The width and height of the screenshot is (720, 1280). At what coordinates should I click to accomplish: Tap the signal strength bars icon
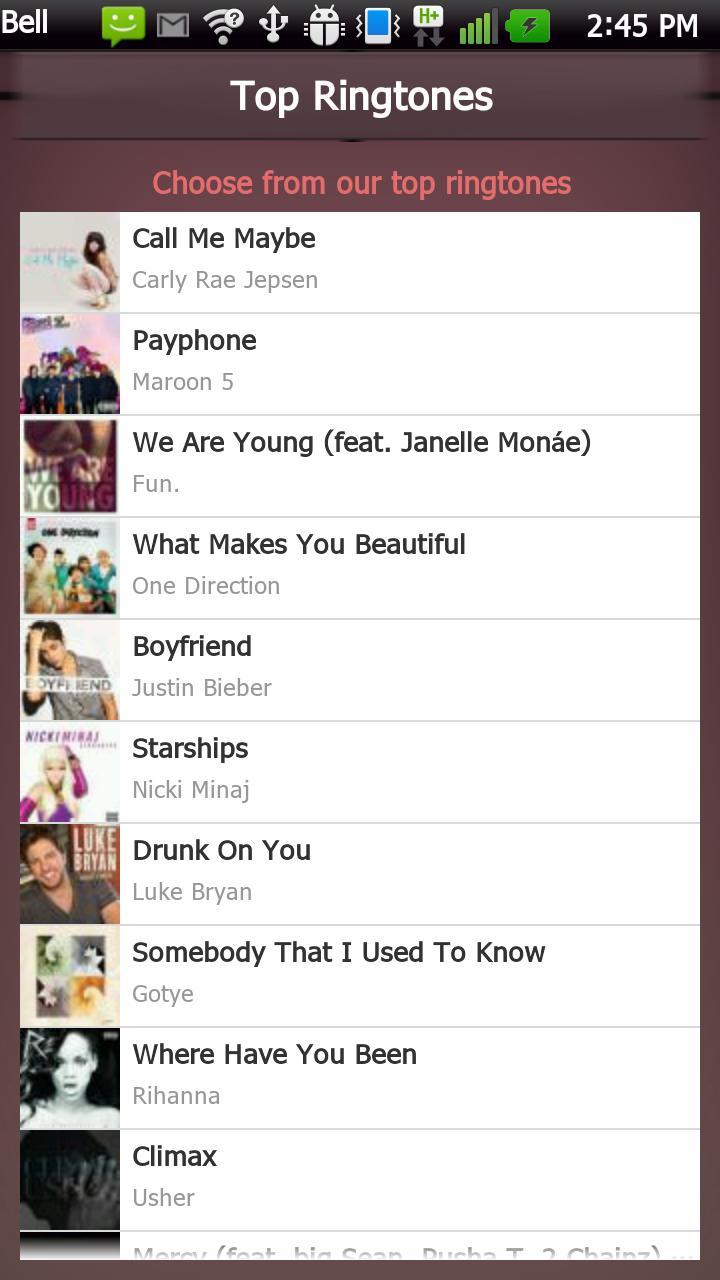pyautogui.click(x=477, y=25)
